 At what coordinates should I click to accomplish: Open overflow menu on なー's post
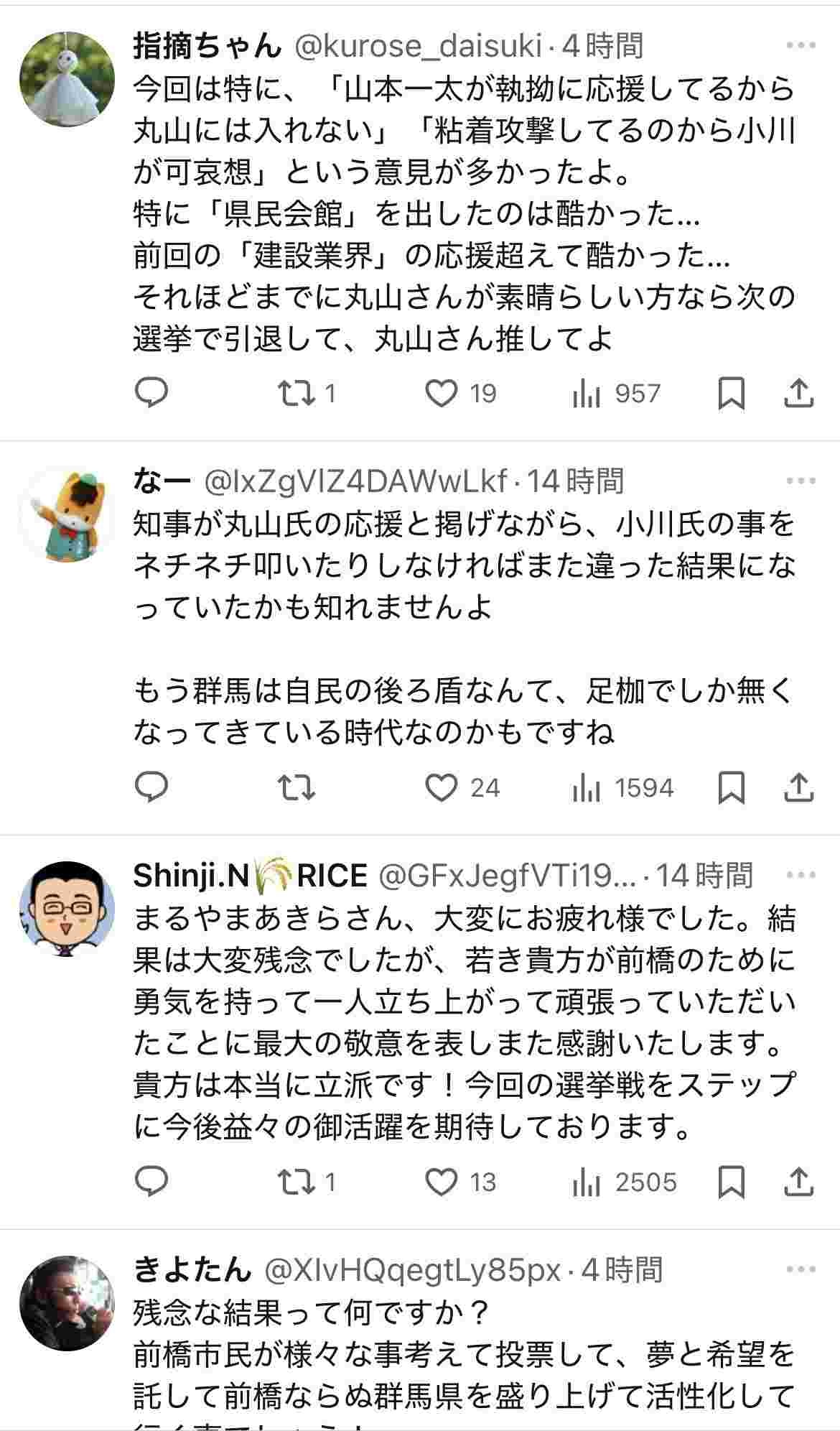801,481
